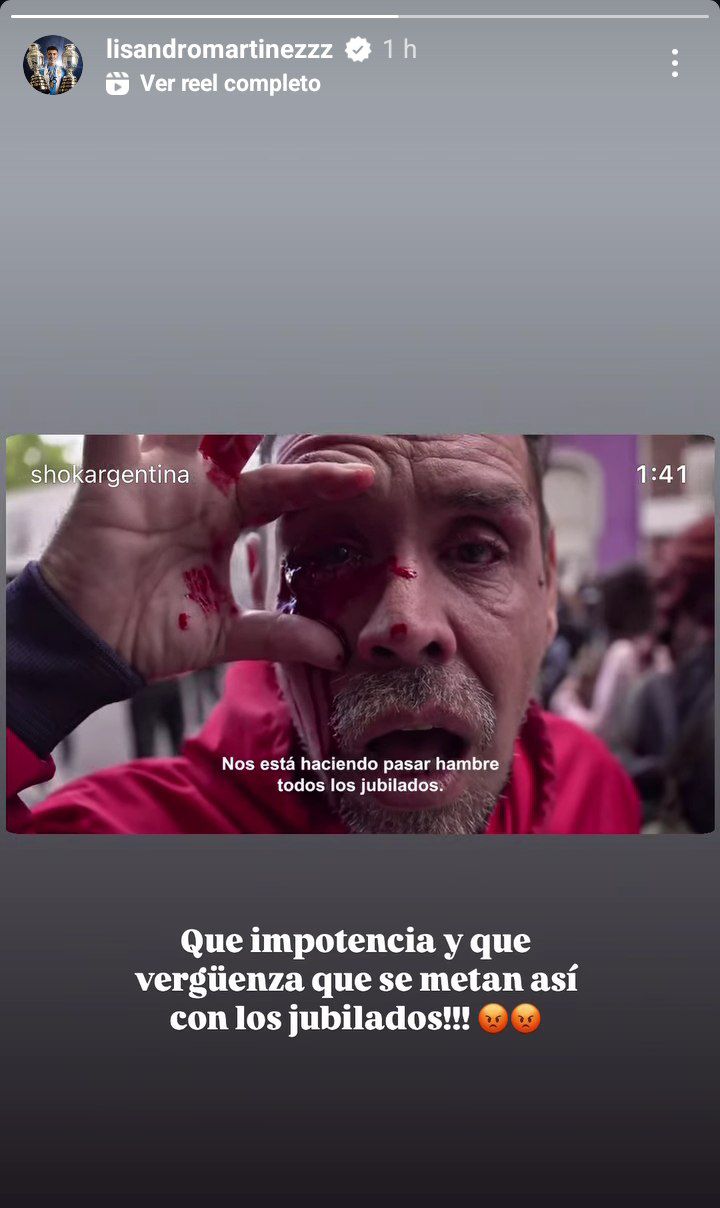Open lisandromartinezzz profile picture
720x1208 pixels.
[x=53, y=65]
